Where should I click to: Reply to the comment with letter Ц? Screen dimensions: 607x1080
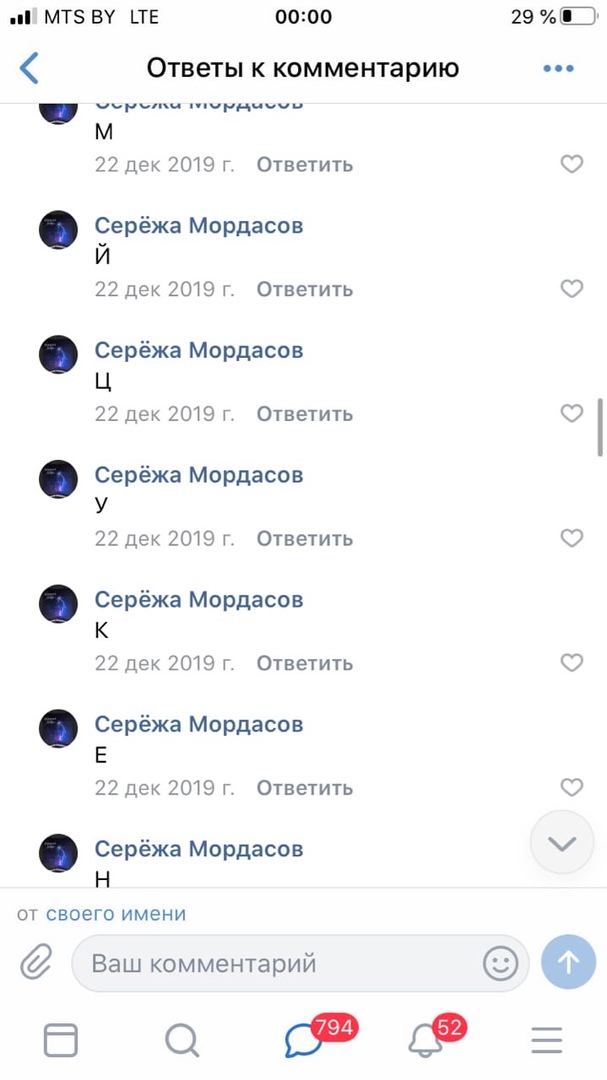(304, 414)
